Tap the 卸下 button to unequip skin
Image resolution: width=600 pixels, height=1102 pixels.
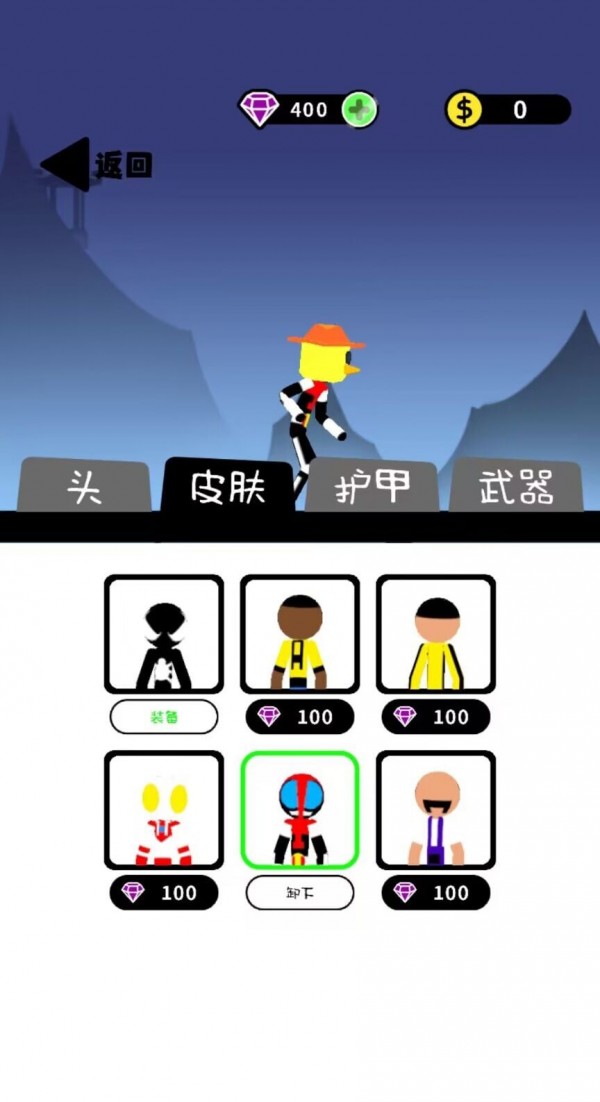click(x=300, y=892)
